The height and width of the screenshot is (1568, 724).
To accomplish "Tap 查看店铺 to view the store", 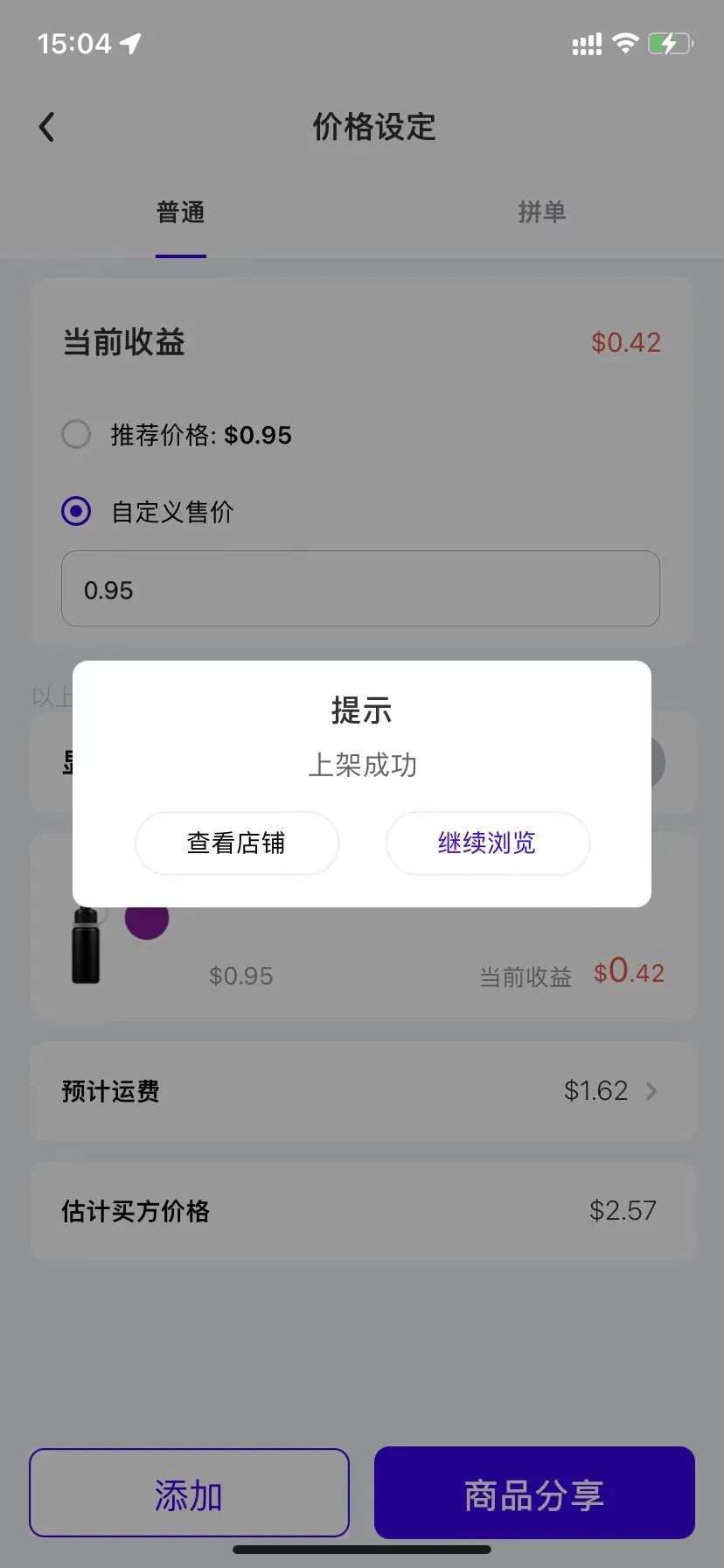I will 237,843.
